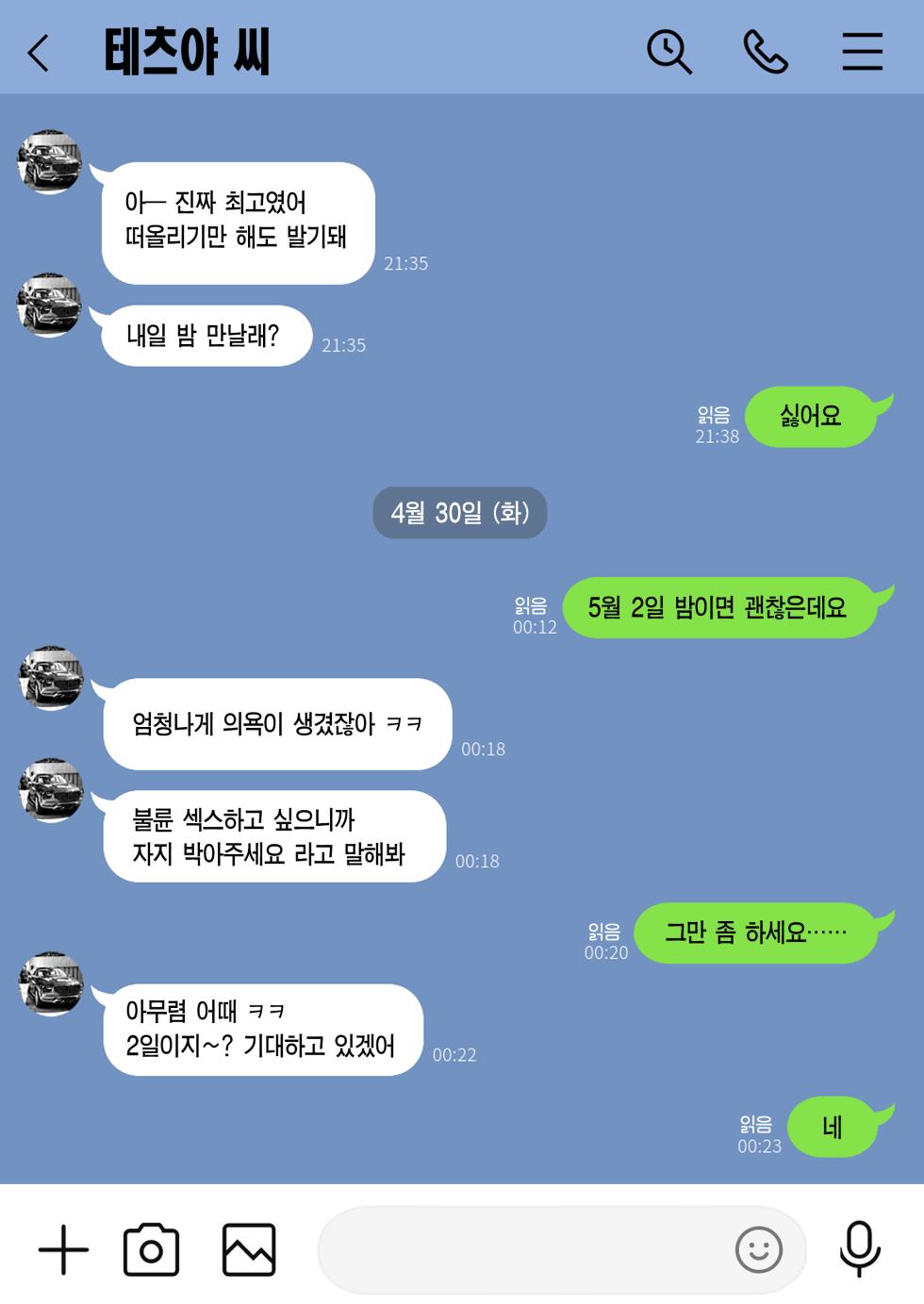The height and width of the screenshot is (1304, 924).
Task: Open the camera
Action: pyautogui.click(x=151, y=1250)
